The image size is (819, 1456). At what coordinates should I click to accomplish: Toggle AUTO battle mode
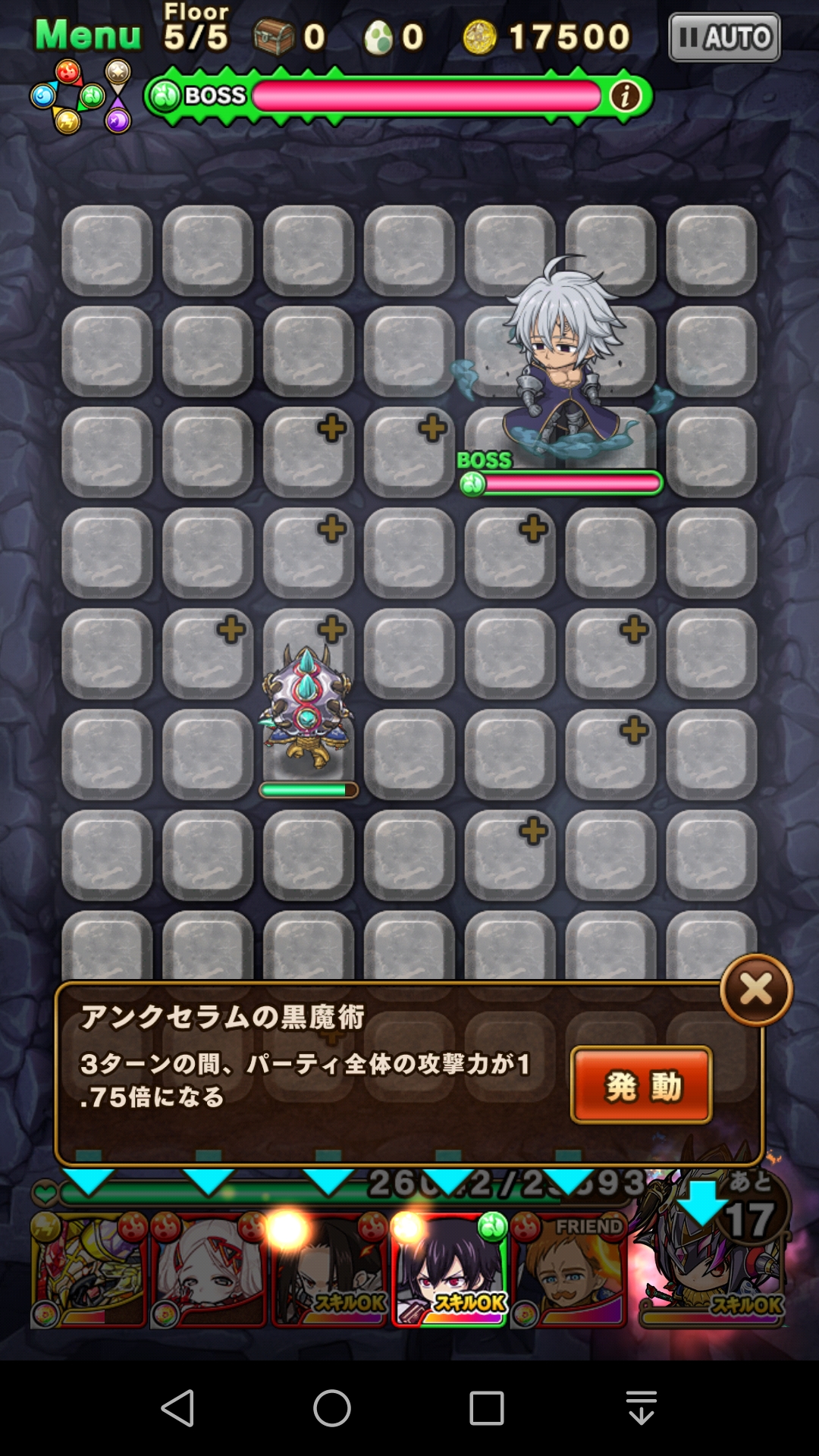[724, 37]
